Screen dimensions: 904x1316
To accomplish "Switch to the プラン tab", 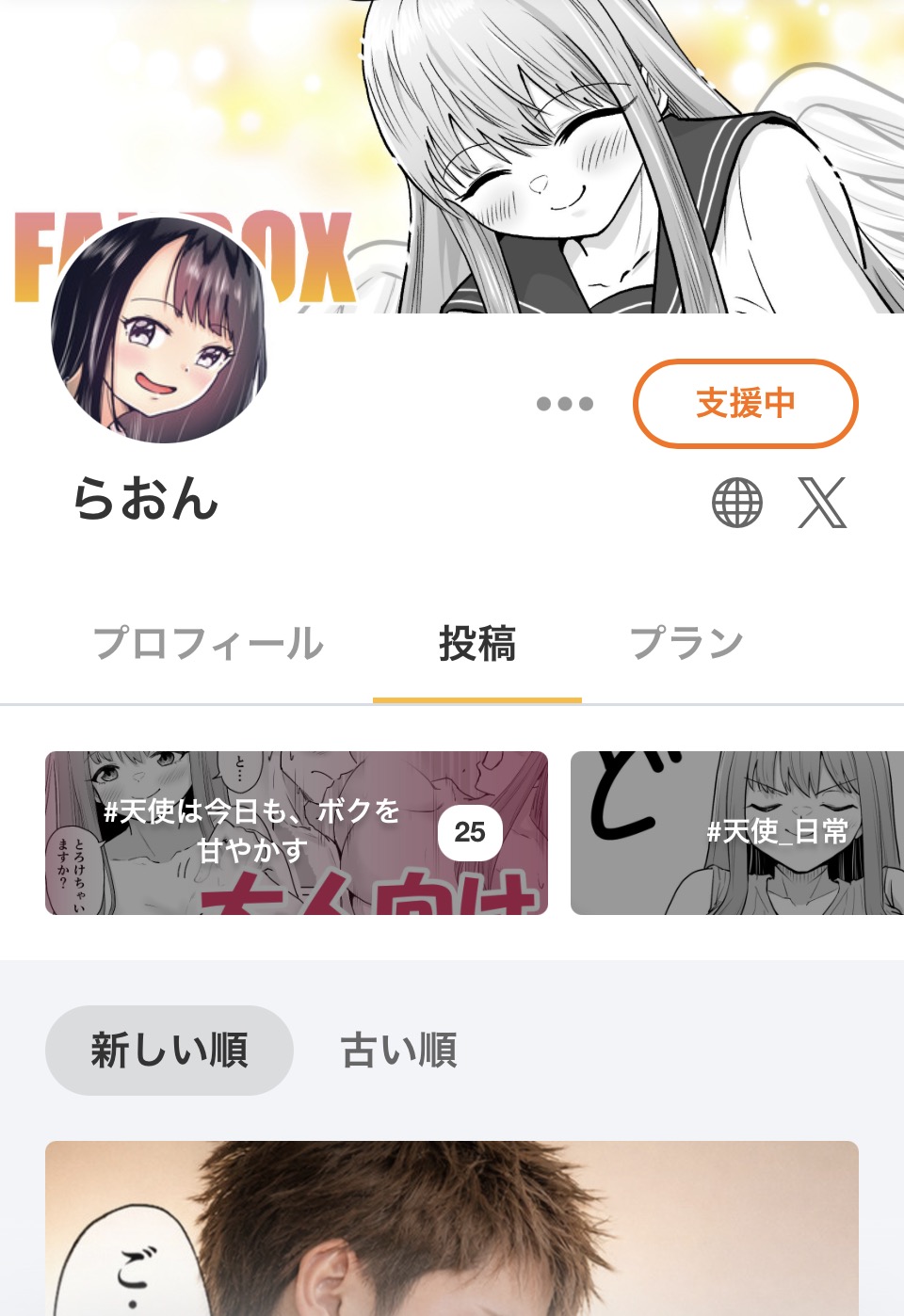I will 686,644.
